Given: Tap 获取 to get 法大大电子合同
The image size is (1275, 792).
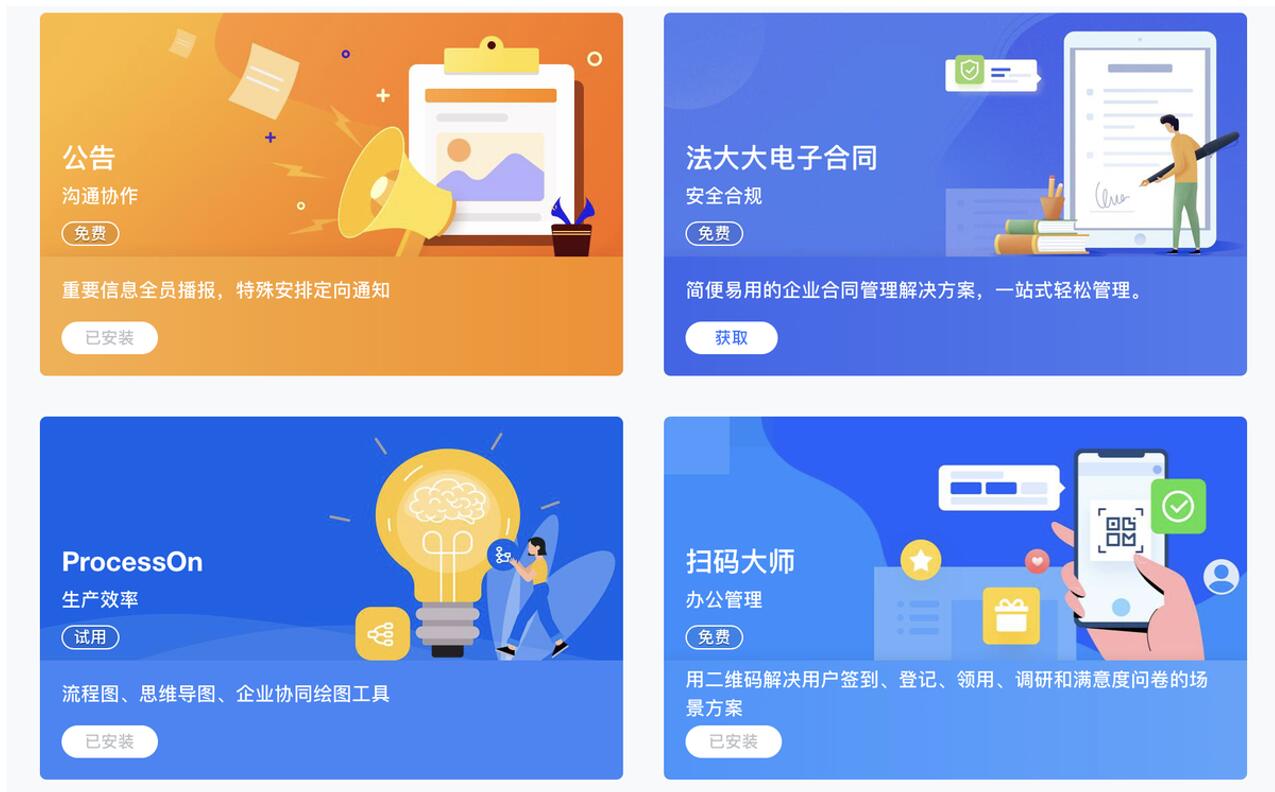Looking at the screenshot, I should pos(731,338).
